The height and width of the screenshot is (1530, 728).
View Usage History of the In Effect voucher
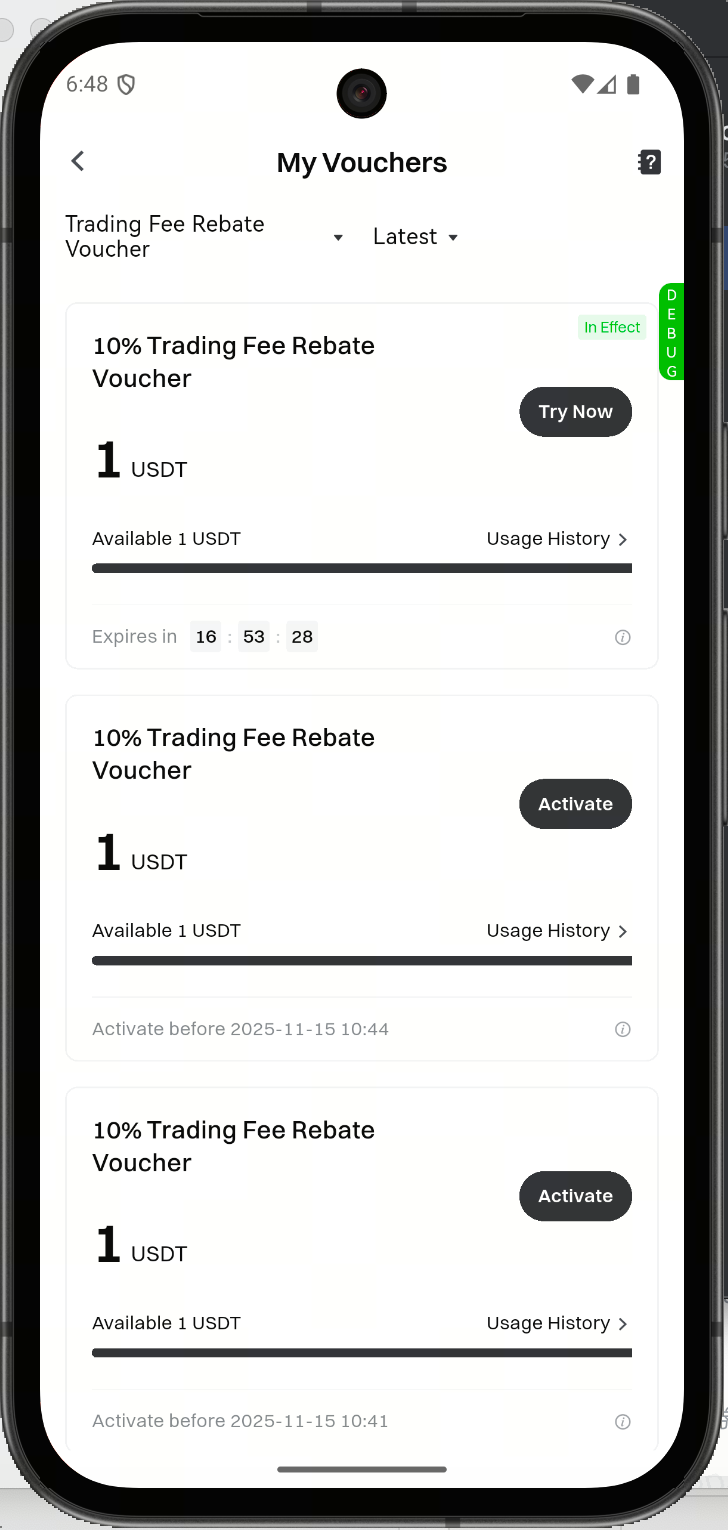pyautogui.click(x=557, y=539)
